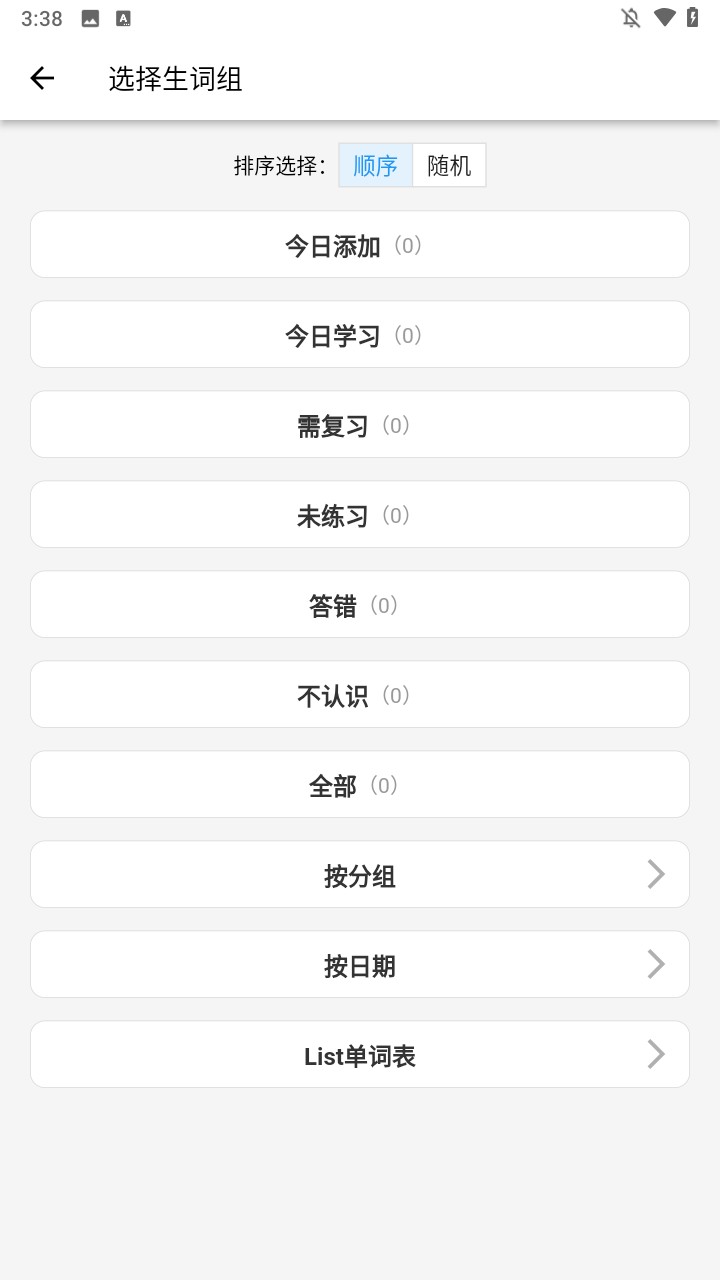Click the picture icon in the status bar
This screenshot has height=1280, width=720.
pos(88,18)
